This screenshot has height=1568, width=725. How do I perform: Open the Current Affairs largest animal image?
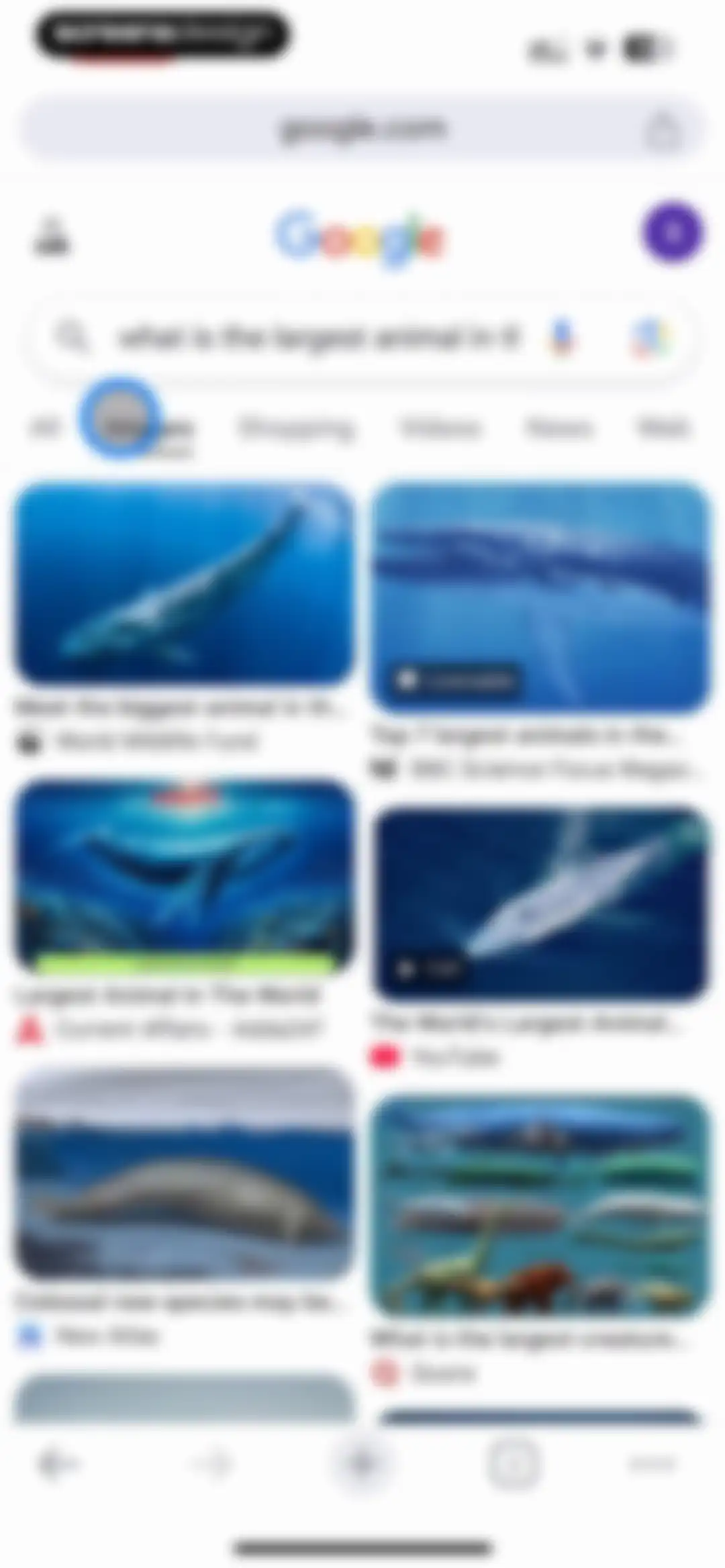[183, 877]
